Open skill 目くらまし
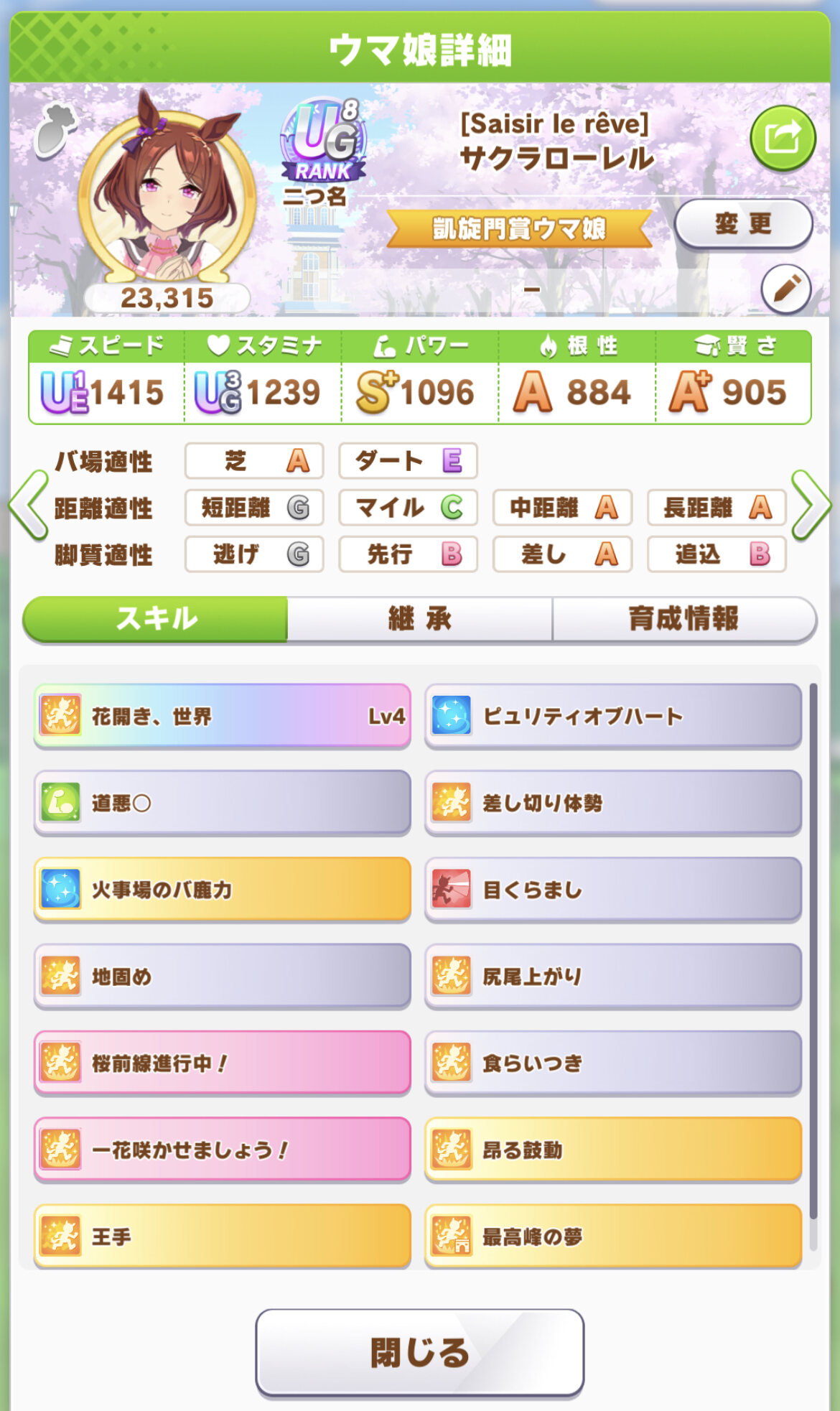The image size is (840, 1411). (613, 890)
